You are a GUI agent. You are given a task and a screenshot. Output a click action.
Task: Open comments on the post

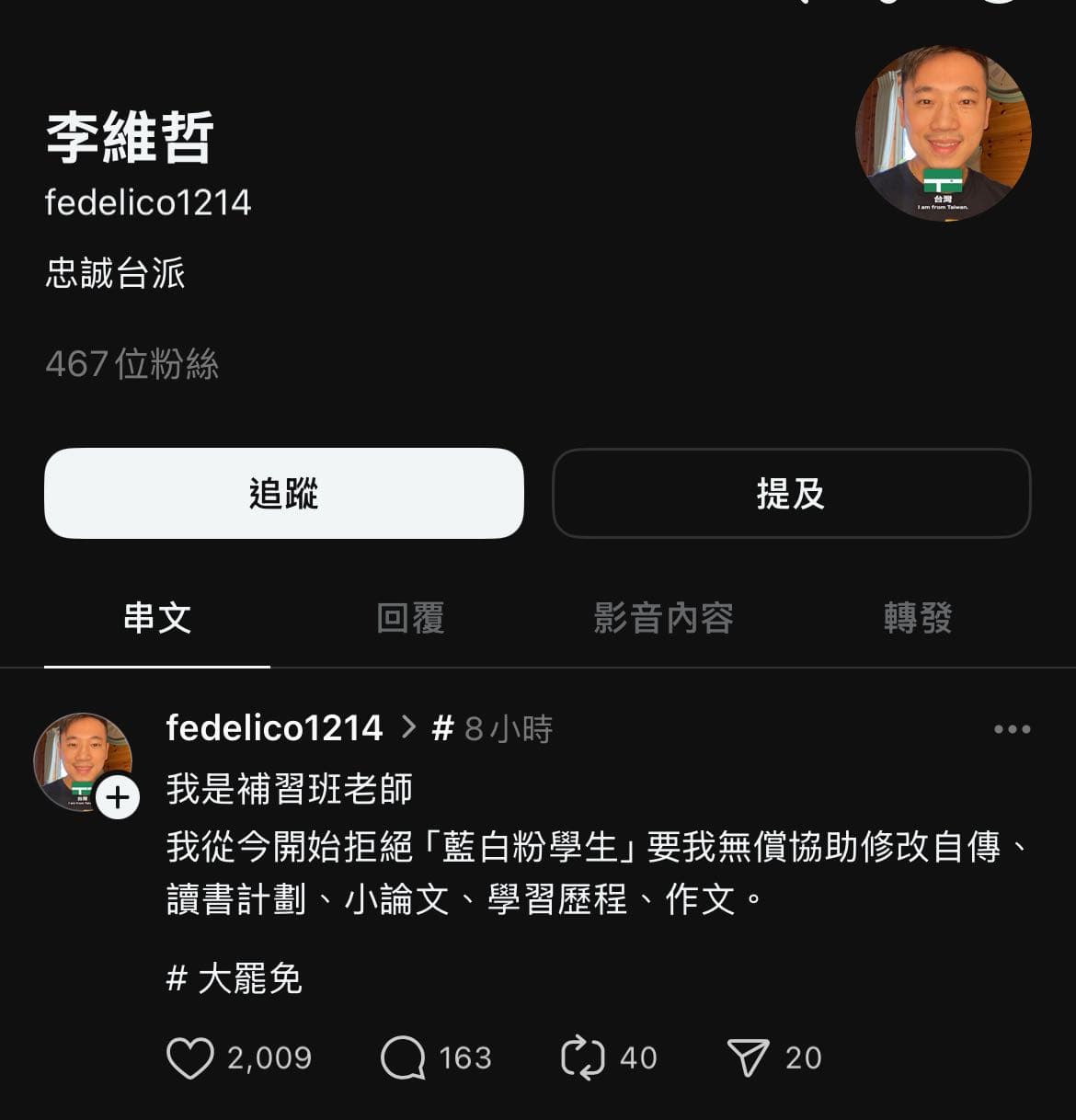404,1057
